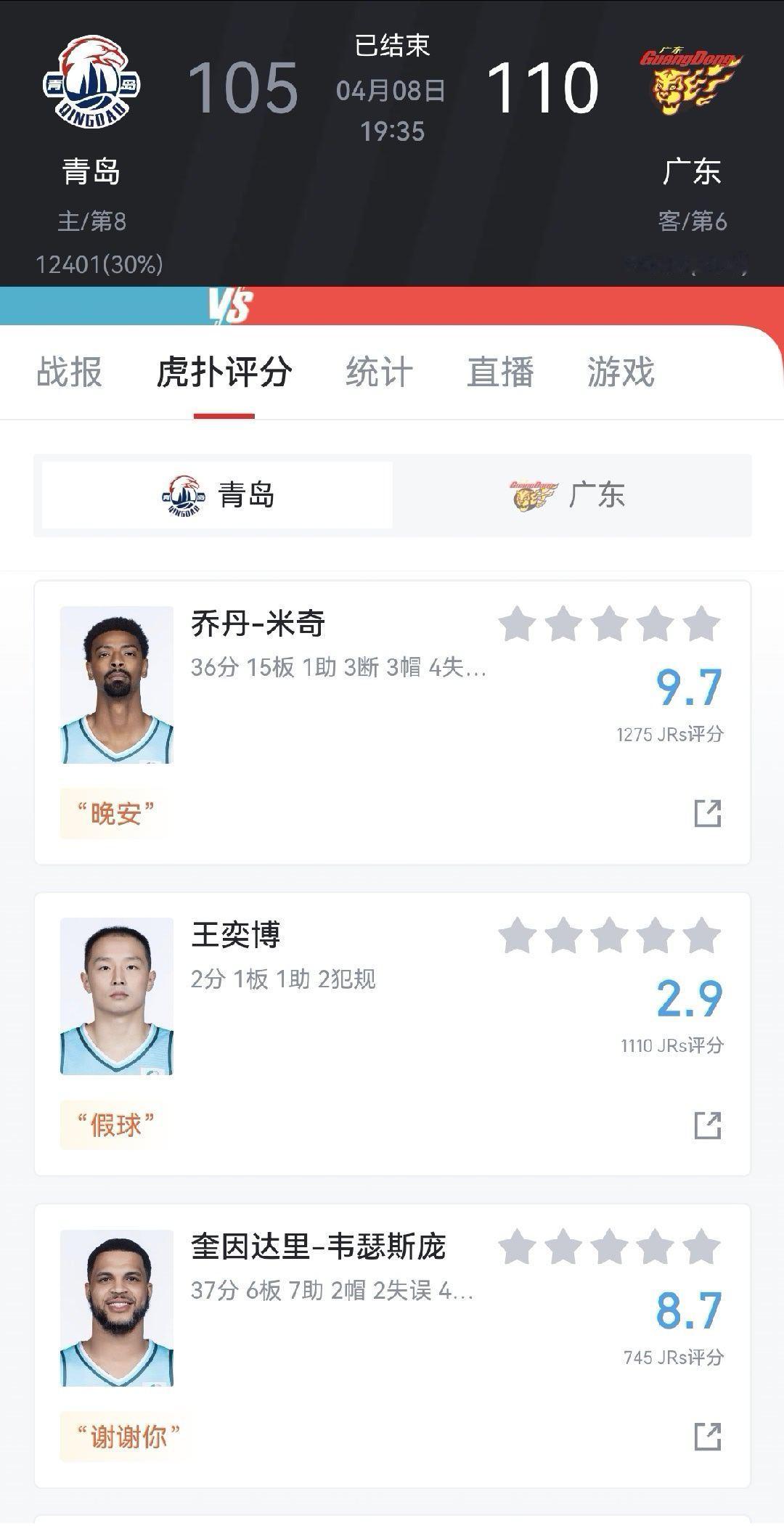Switch team filter to 广东
The image size is (784, 1526).
tap(573, 494)
